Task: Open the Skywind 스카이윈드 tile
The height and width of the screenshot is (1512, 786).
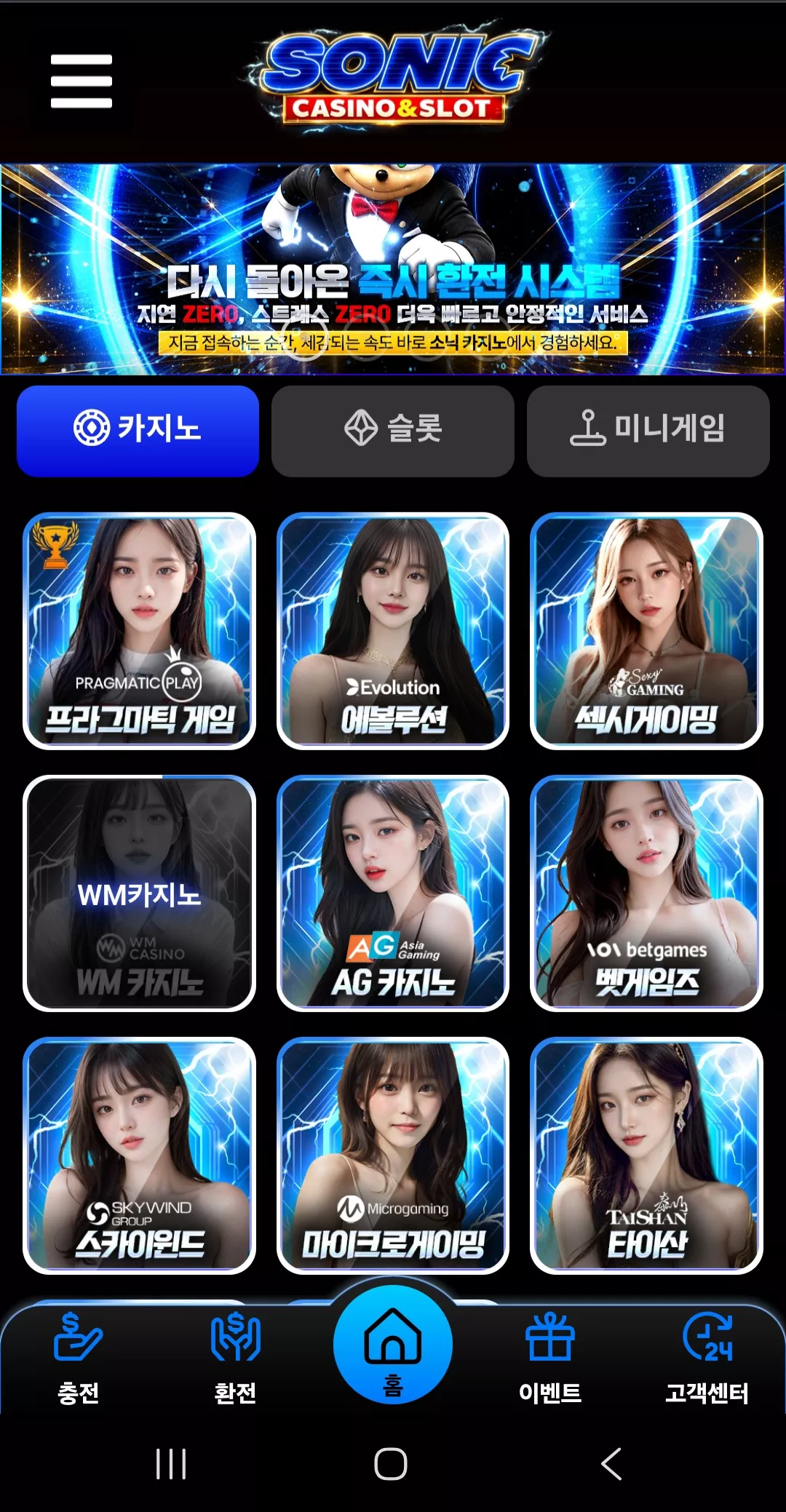Action: point(139,1155)
